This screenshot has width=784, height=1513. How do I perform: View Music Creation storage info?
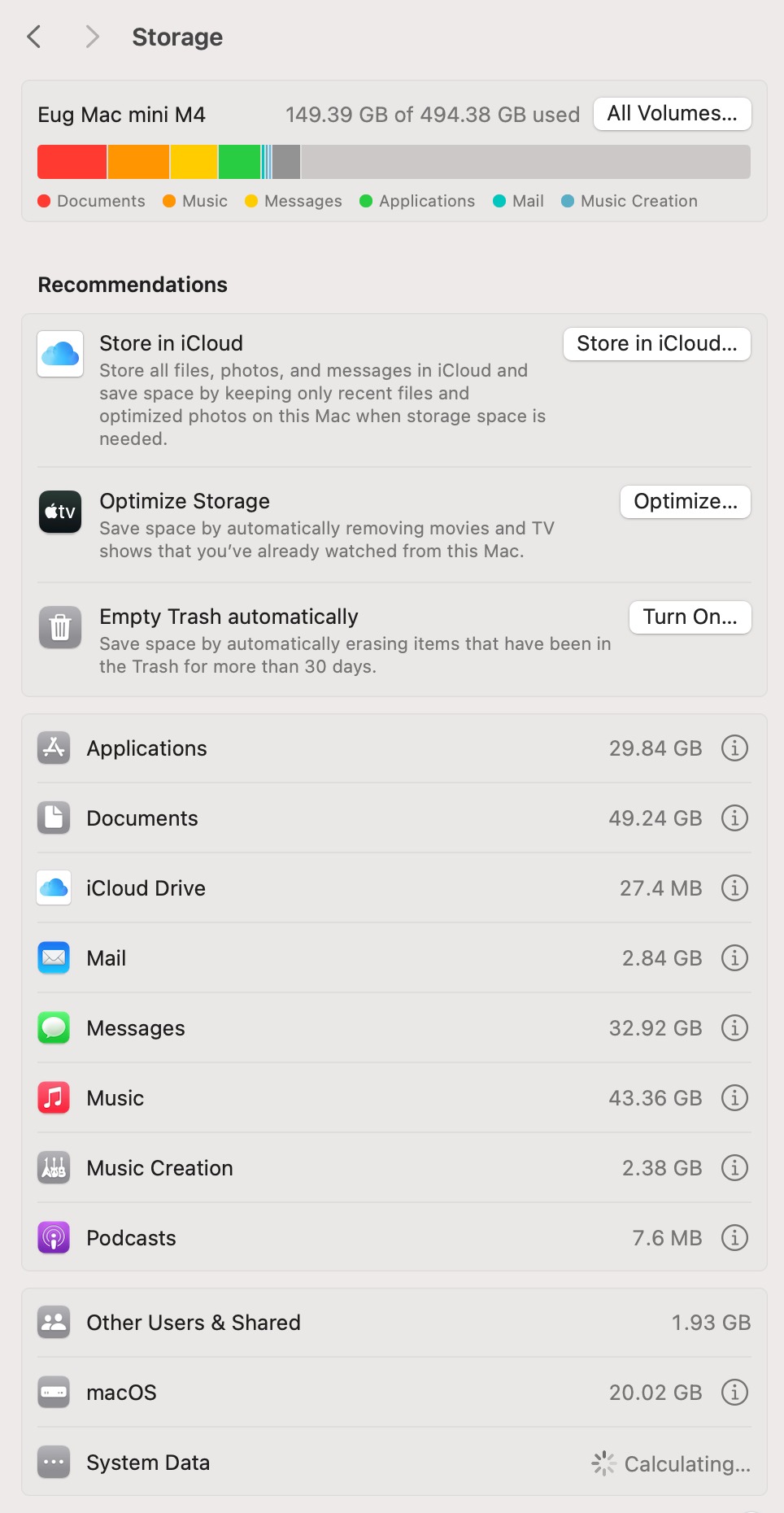(734, 1168)
